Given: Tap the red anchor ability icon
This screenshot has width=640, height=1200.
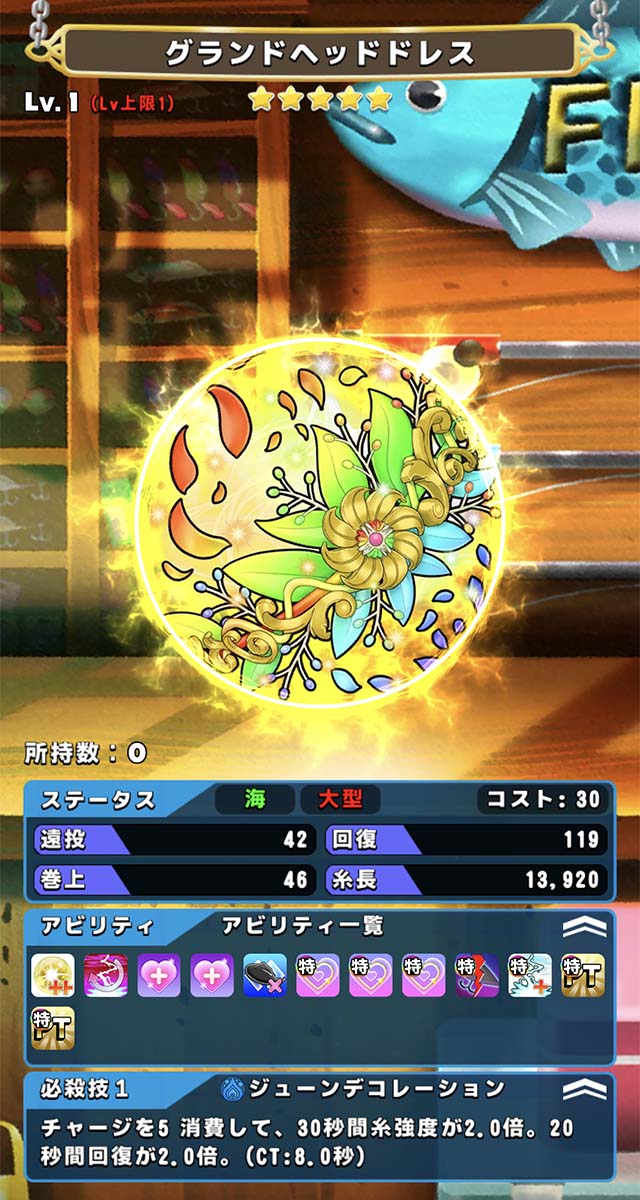Looking at the screenshot, I should tap(105, 975).
